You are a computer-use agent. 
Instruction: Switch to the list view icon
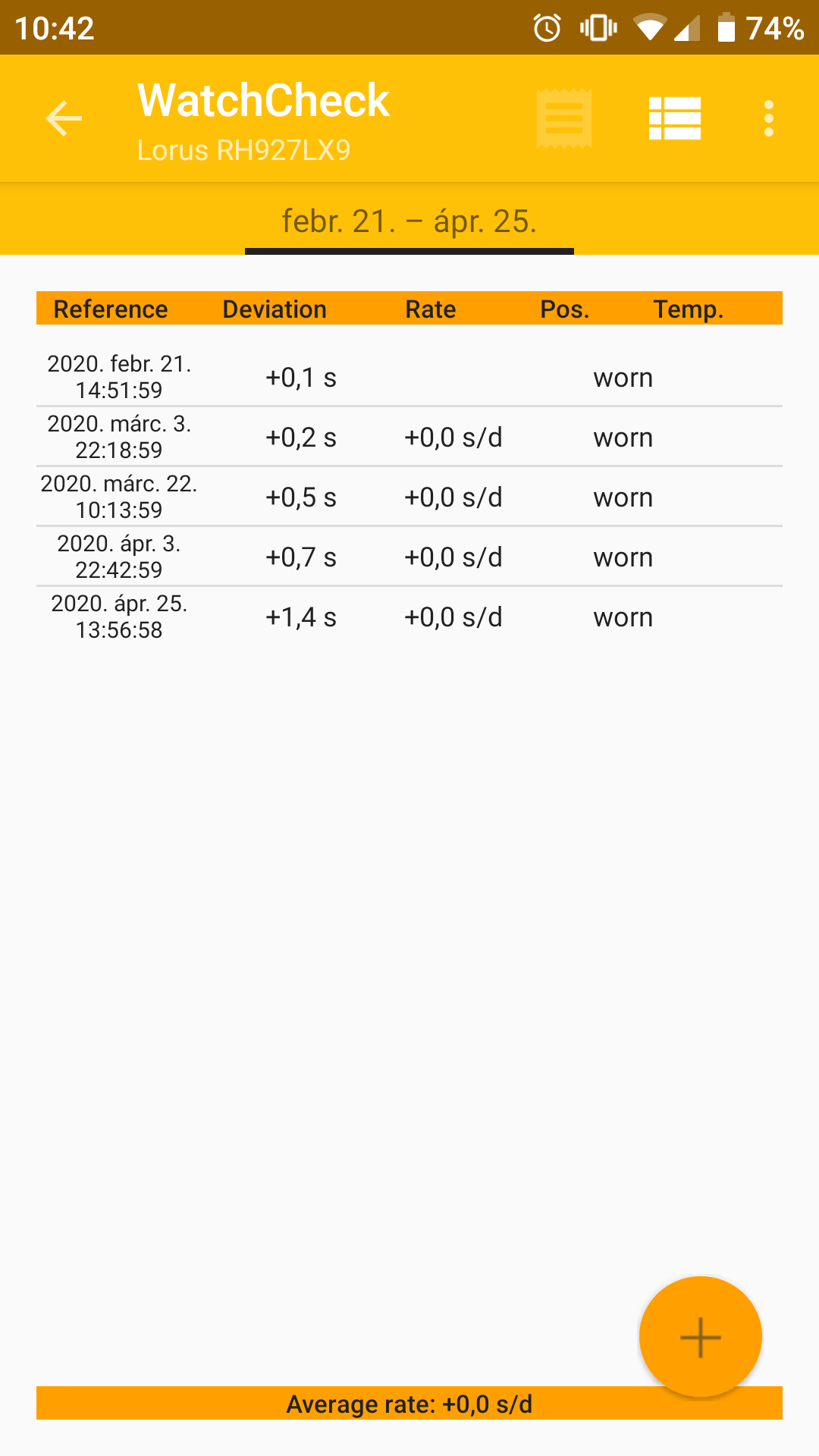[x=675, y=118]
